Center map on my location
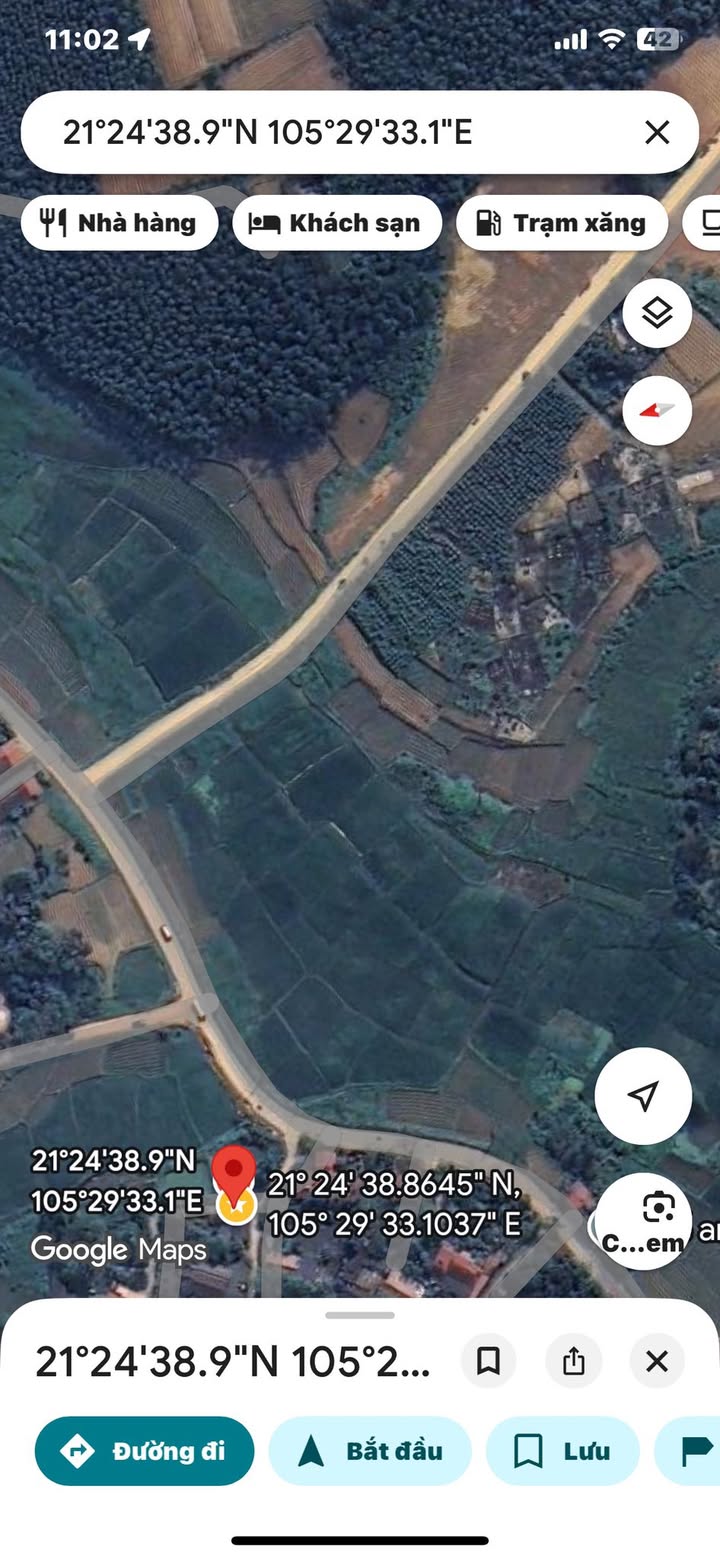 tap(643, 1096)
